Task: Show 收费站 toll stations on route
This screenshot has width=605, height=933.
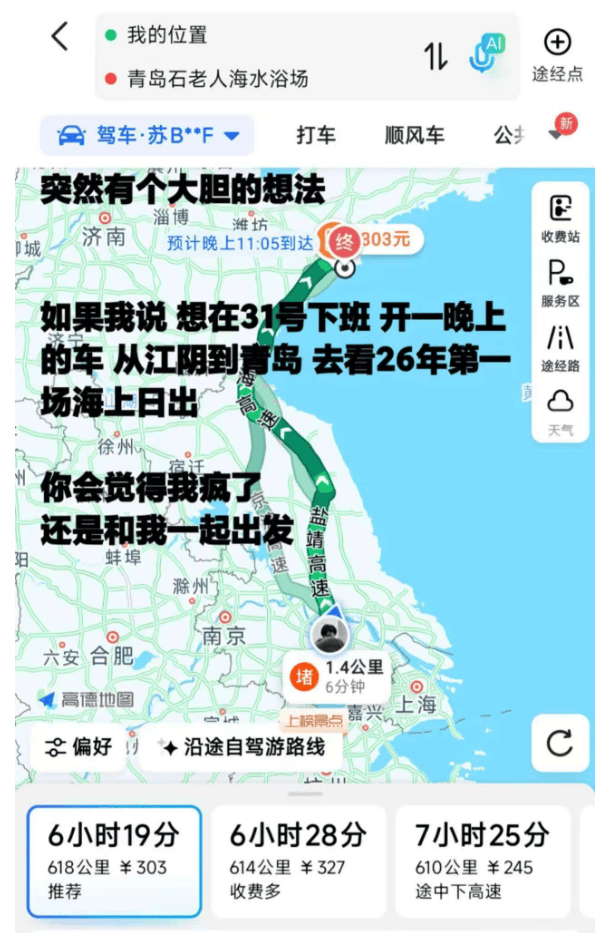Action: click(x=560, y=219)
